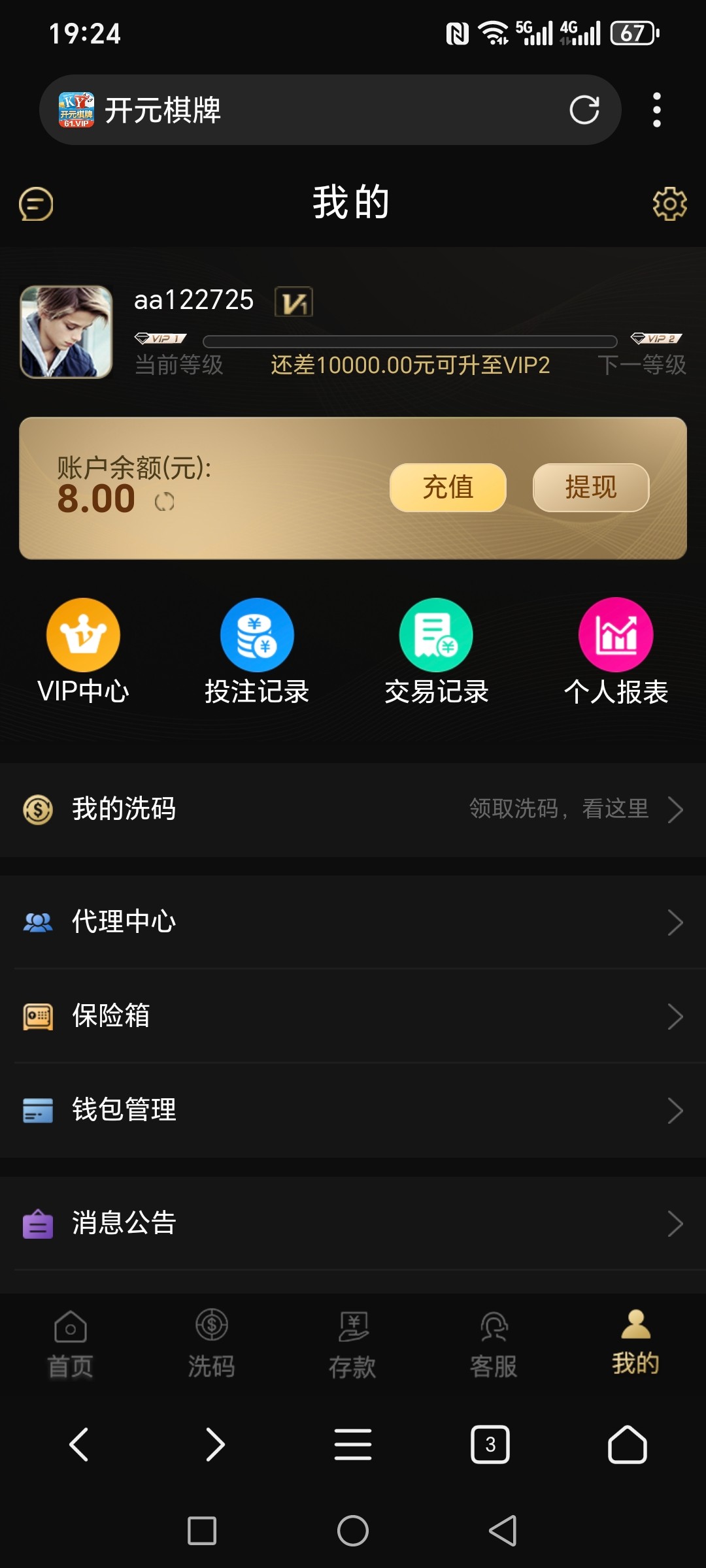Image resolution: width=706 pixels, height=1568 pixels.
Task: Open VIP中心
Action: (x=83, y=651)
